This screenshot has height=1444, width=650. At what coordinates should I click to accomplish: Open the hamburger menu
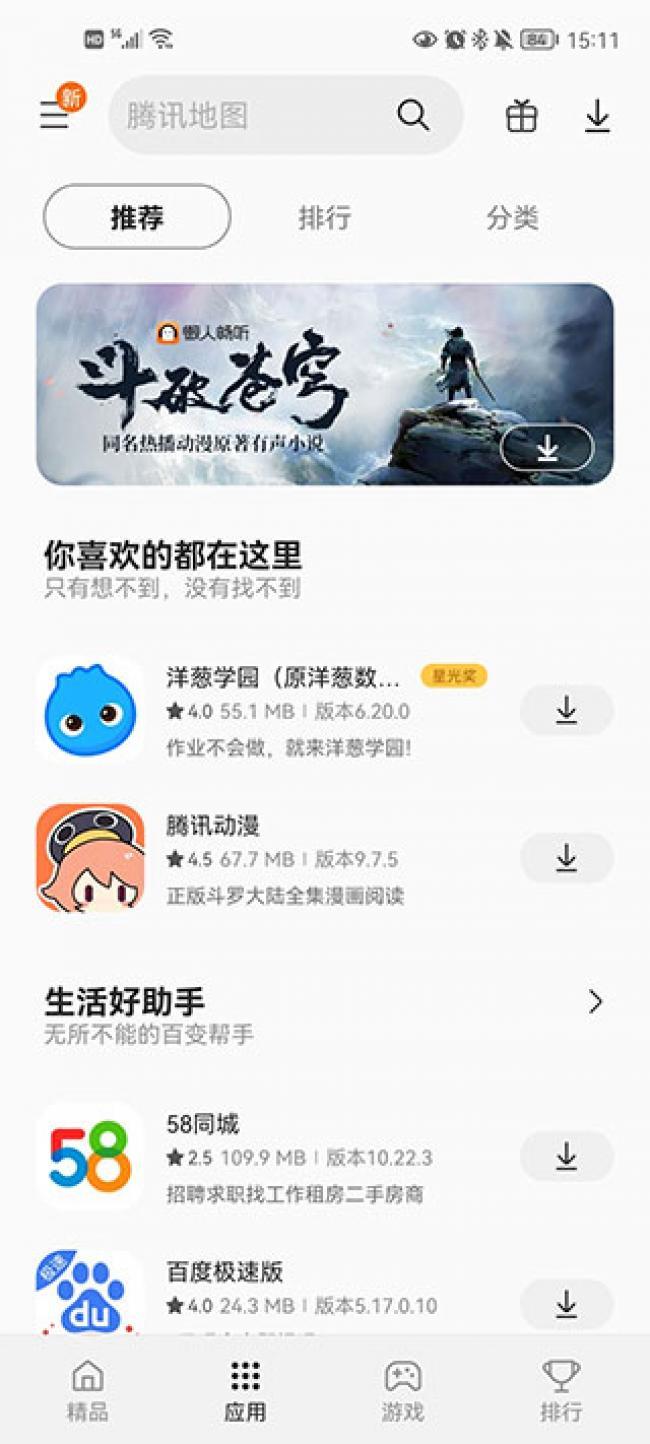[55, 116]
